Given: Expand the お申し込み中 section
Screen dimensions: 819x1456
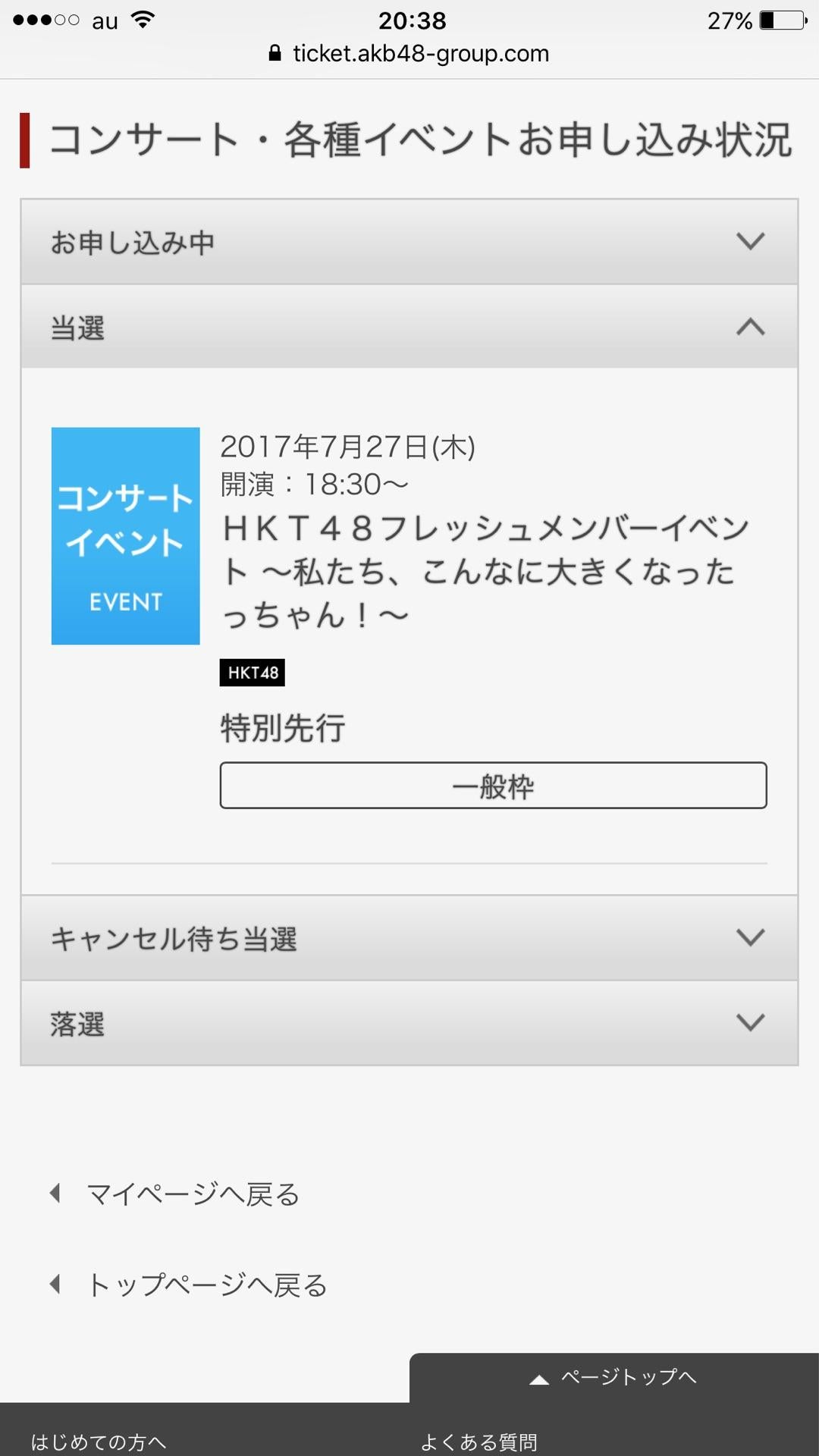Looking at the screenshot, I should (x=409, y=242).
